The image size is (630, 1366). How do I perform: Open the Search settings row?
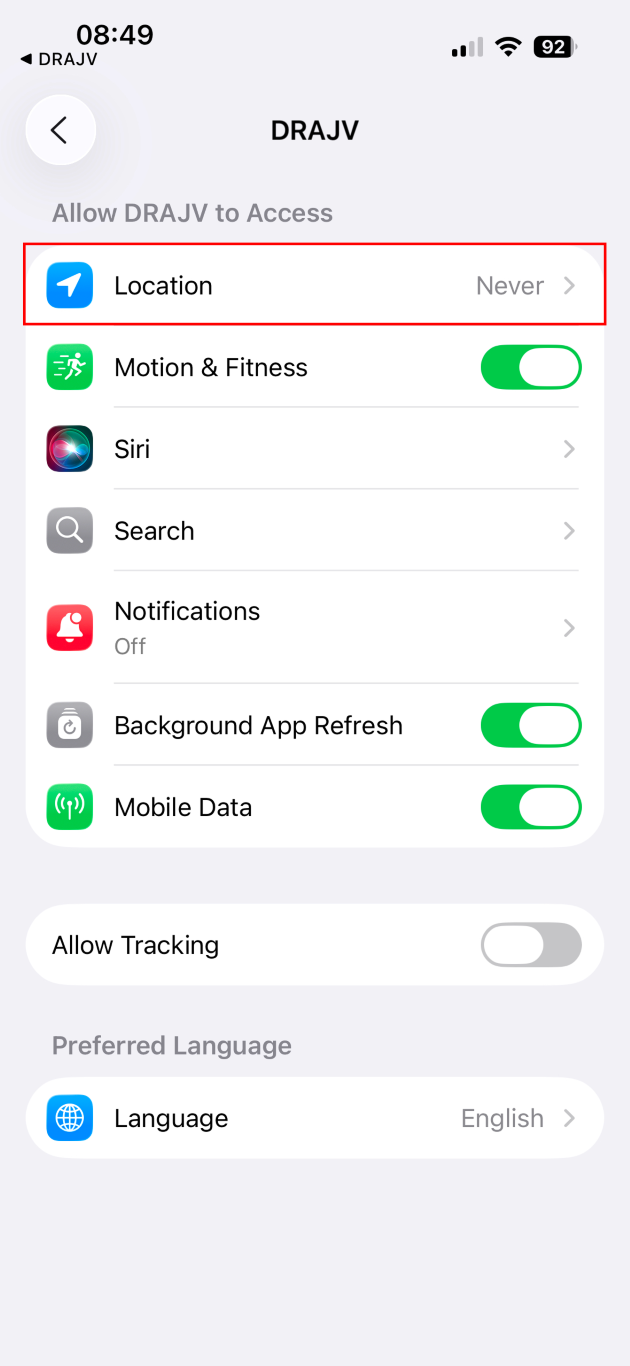(314, 531)
